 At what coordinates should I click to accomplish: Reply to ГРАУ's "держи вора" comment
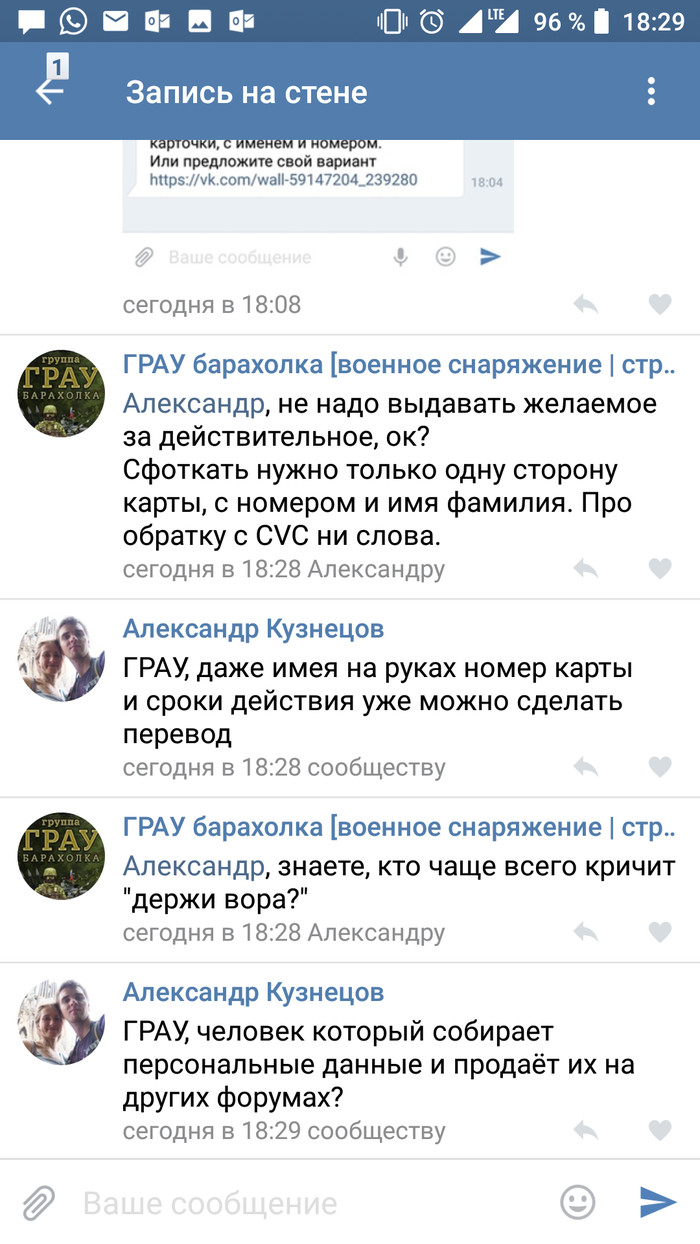pos(585,932)
